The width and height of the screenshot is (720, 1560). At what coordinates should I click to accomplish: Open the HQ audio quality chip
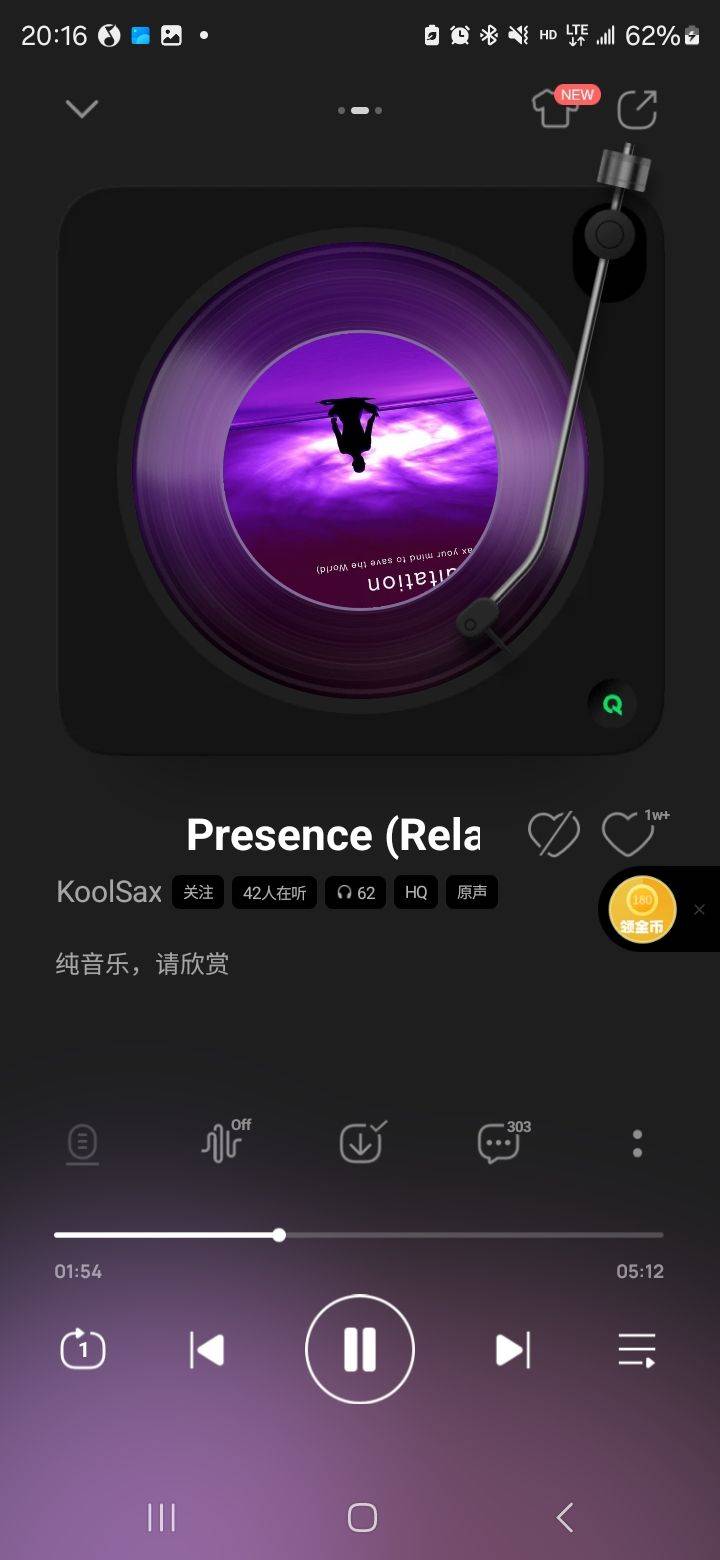click(416, 892)
